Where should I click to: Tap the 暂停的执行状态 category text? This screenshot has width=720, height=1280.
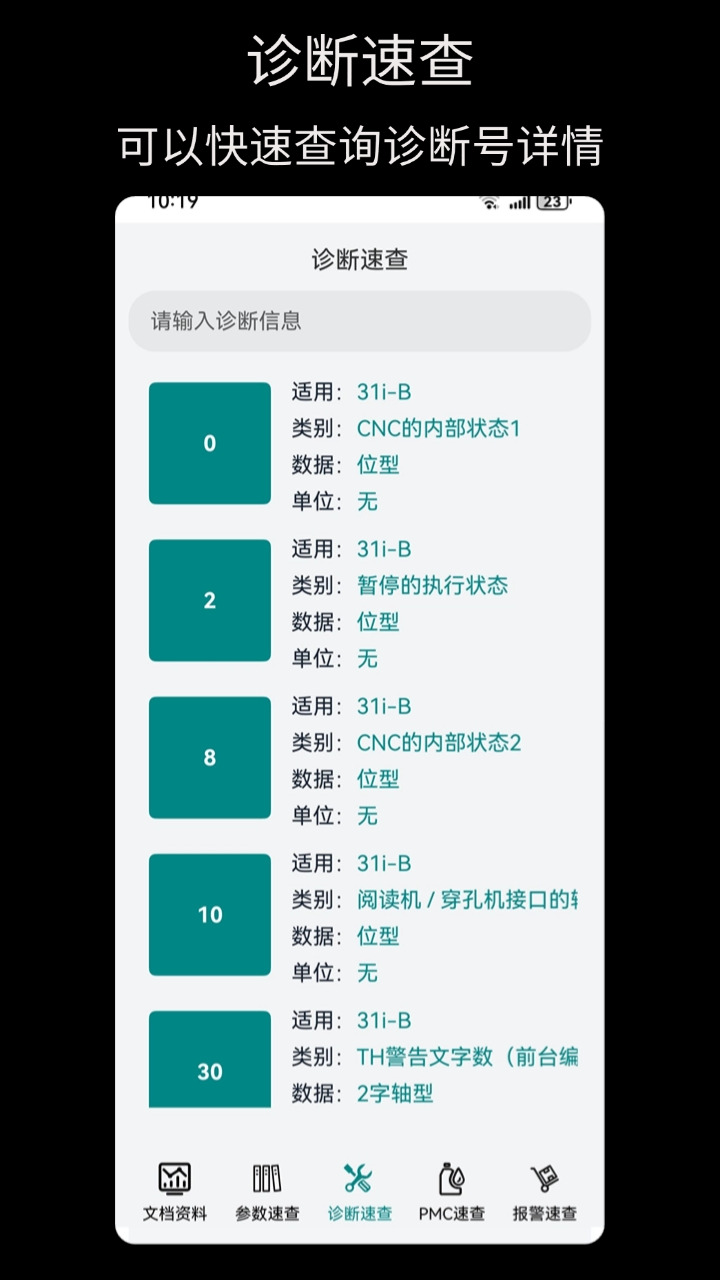(432, 585)
